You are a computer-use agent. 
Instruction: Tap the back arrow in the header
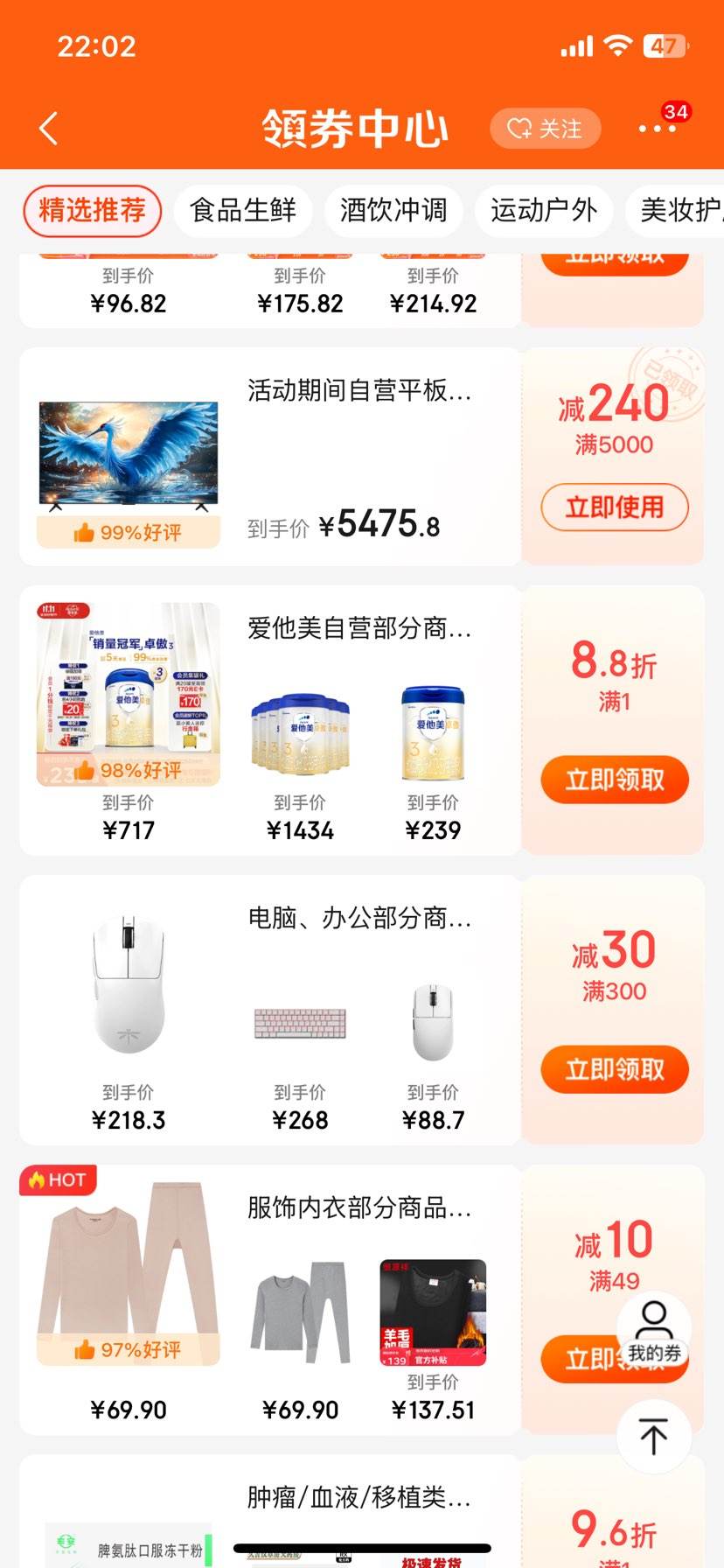(x=48, y=127)
